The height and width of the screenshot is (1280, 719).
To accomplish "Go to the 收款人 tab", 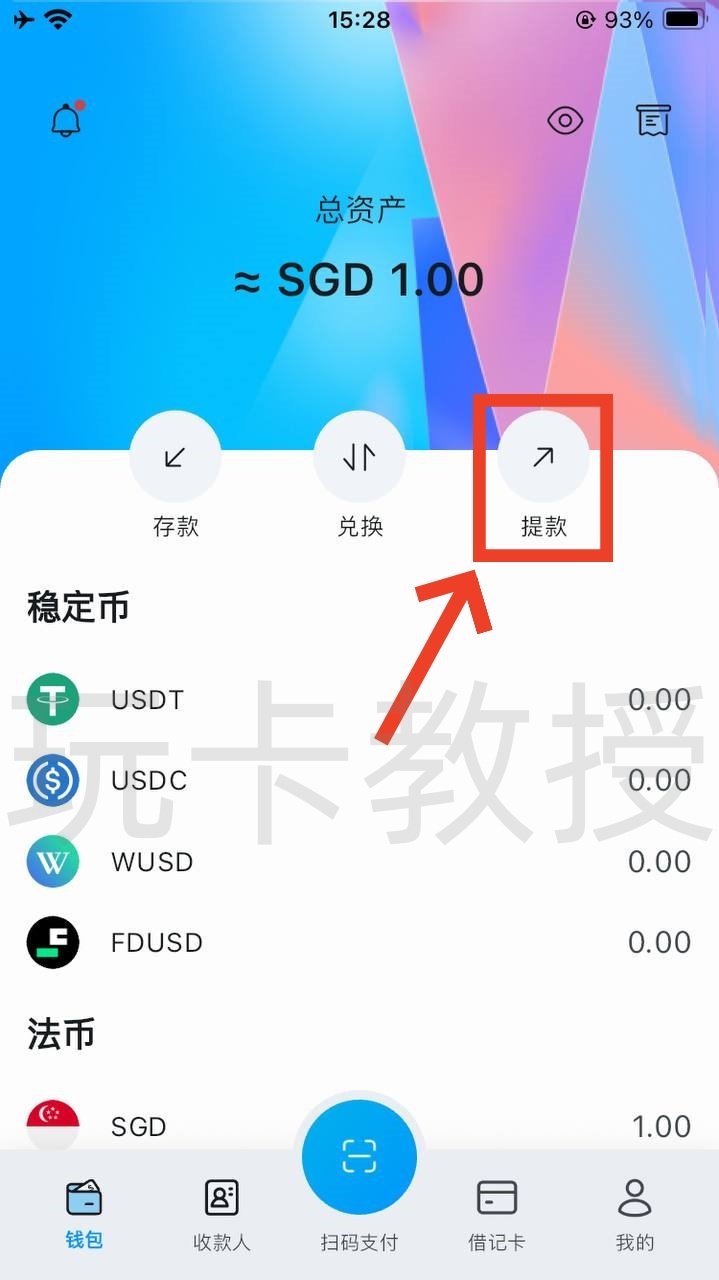I will [x=221, y=1213].
